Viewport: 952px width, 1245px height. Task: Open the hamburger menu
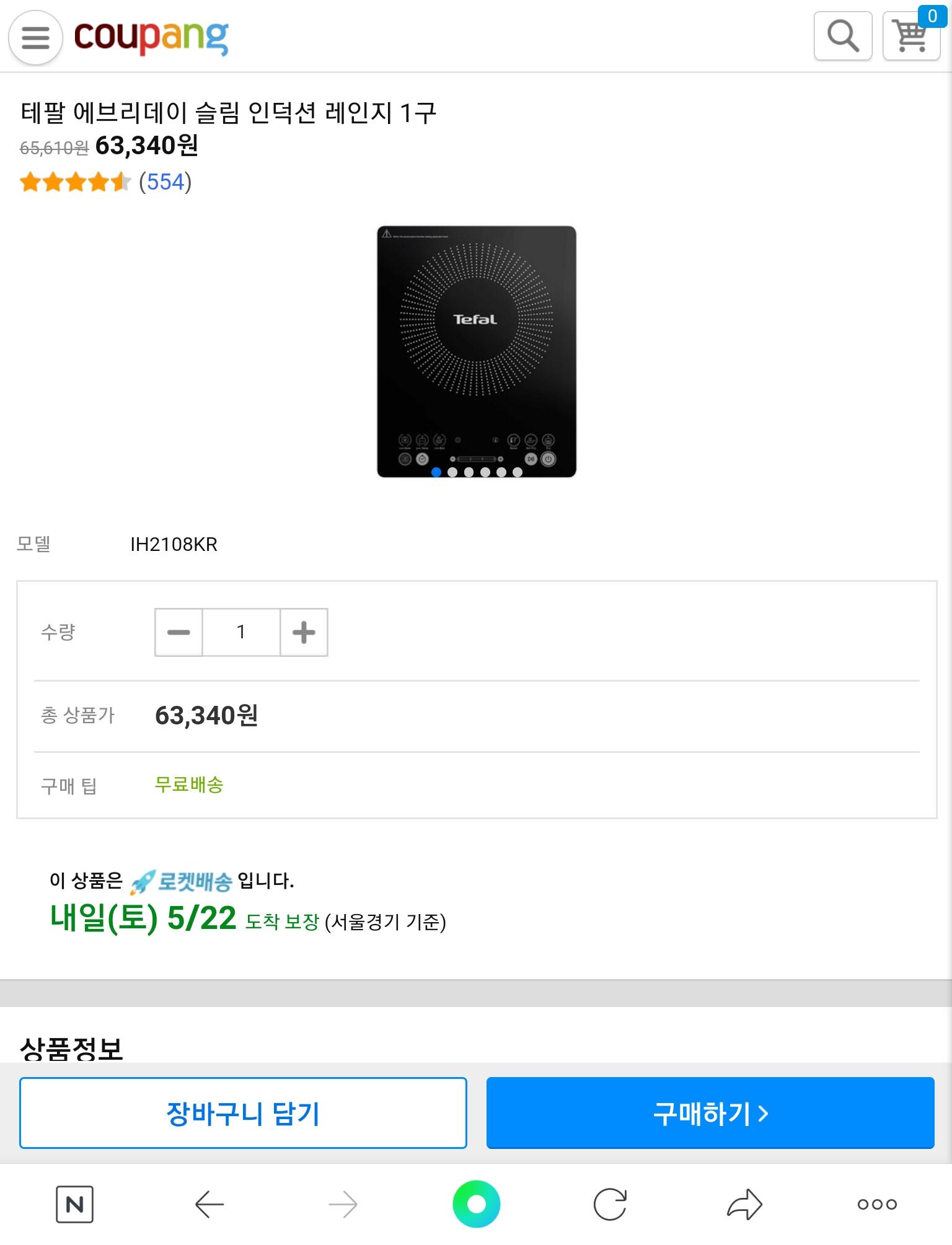[x=35, y=37]
